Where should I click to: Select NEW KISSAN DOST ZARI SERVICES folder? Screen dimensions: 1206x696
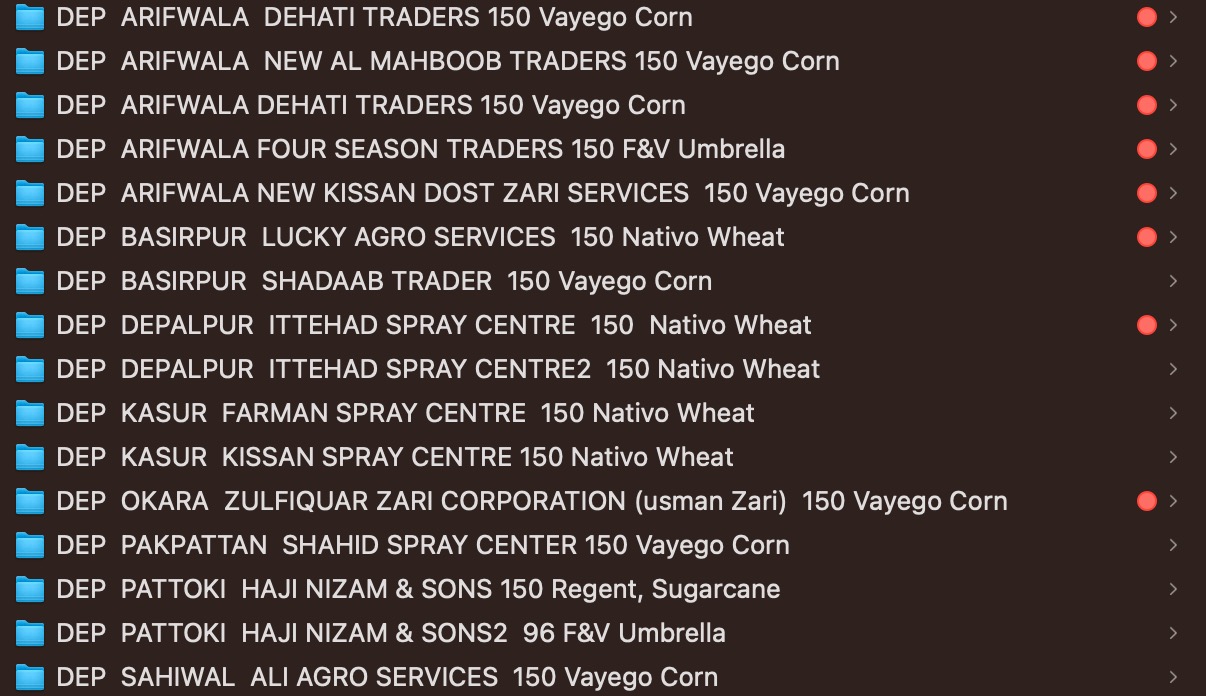pos(482,193)
